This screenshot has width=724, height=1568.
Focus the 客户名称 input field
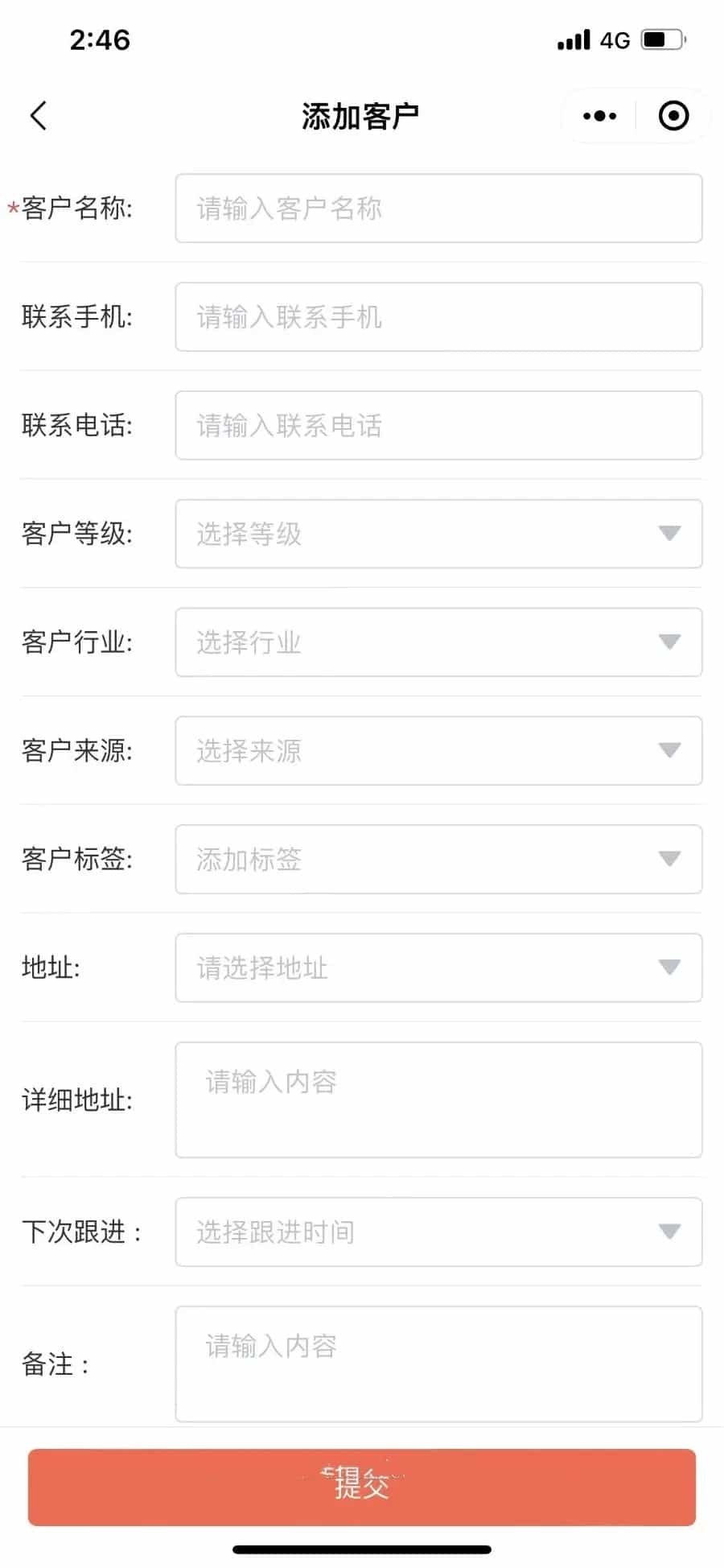[x=438, y=208]
